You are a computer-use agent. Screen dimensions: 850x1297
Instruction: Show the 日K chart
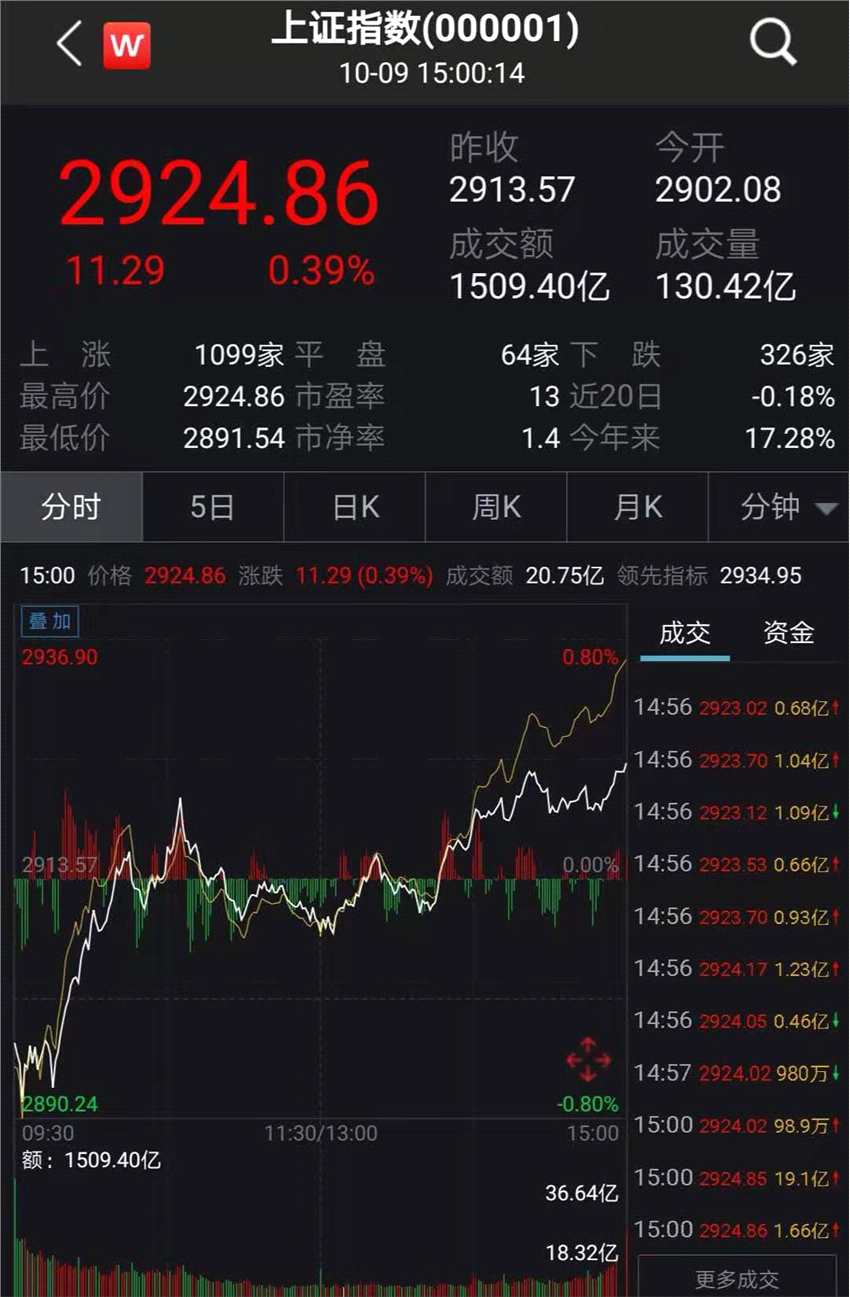(x=355, y=508)
